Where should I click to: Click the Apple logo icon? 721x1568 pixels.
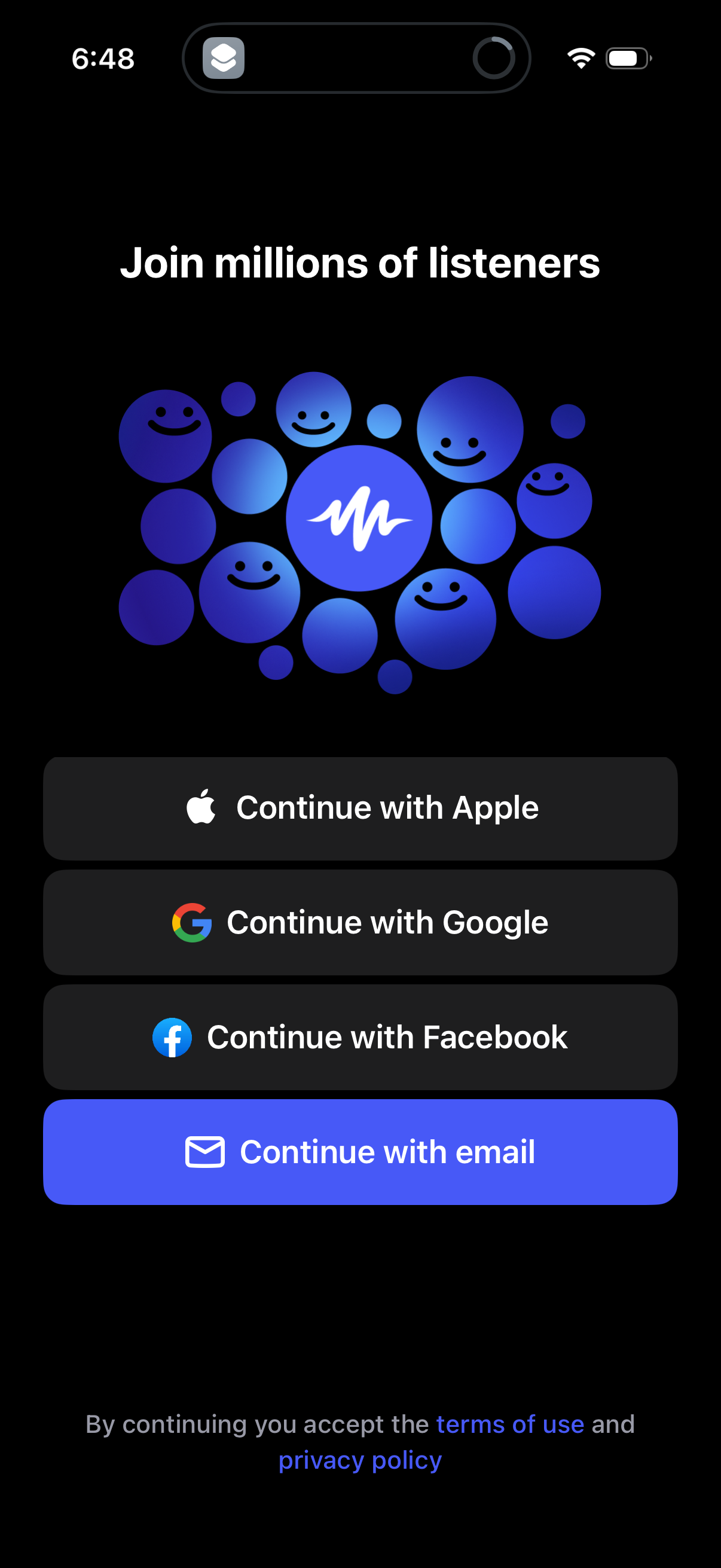click(x=201, y=807)
